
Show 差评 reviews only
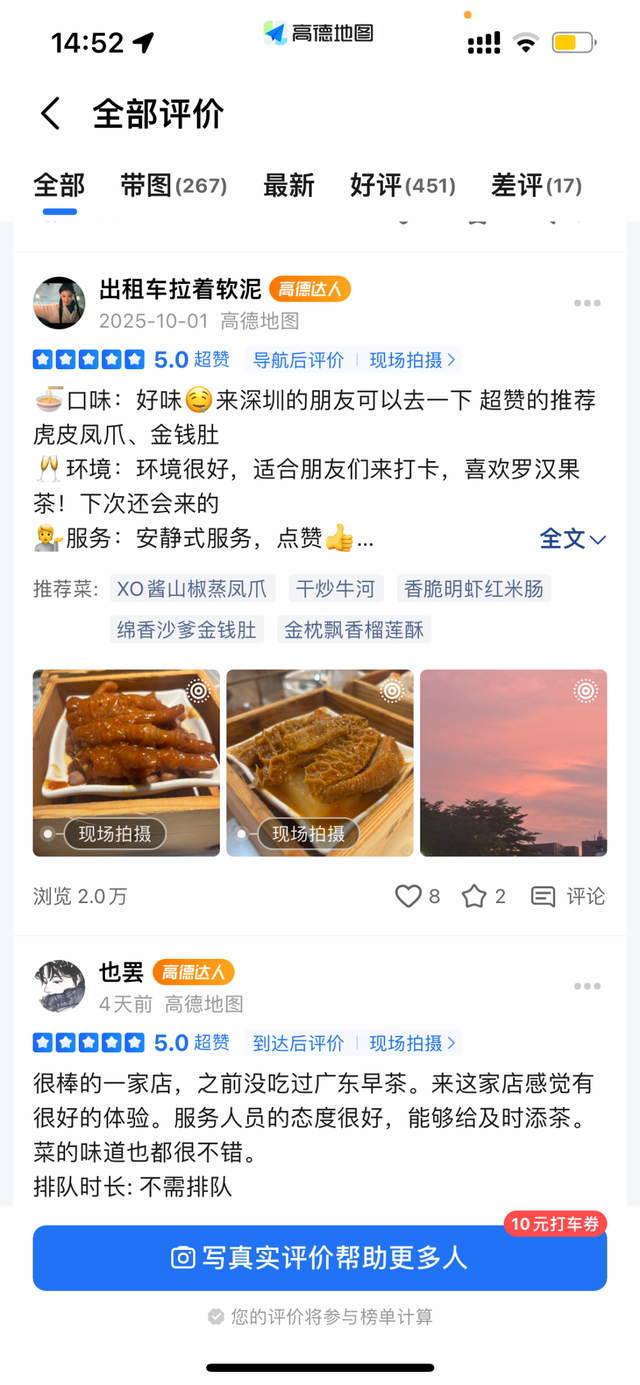(536, 185)
